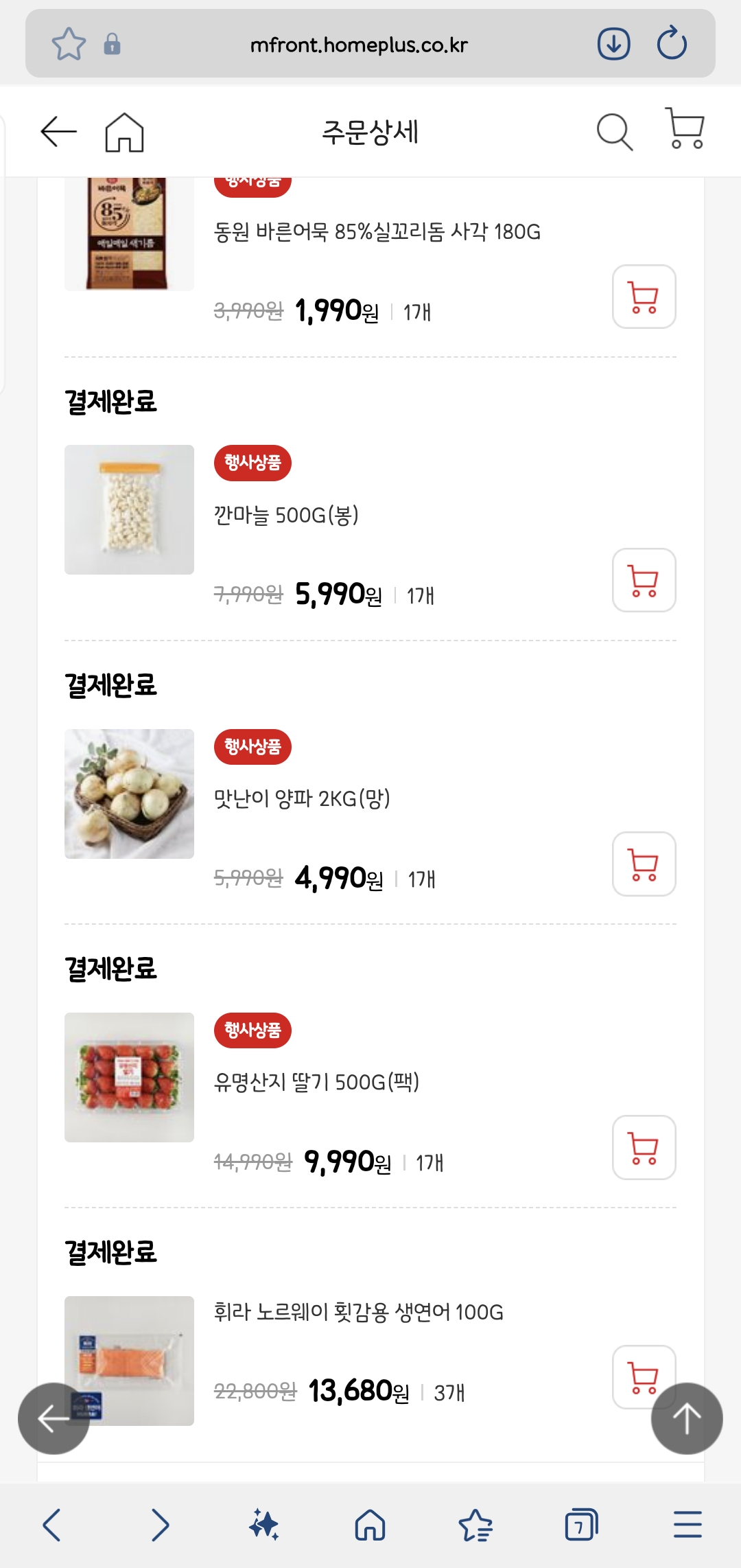Image resolution: width=741 pixels, height=1568 pixels.
Task: Add 동원 바른어묵 사각 180G to cart
Action: [x=644, y=297]
